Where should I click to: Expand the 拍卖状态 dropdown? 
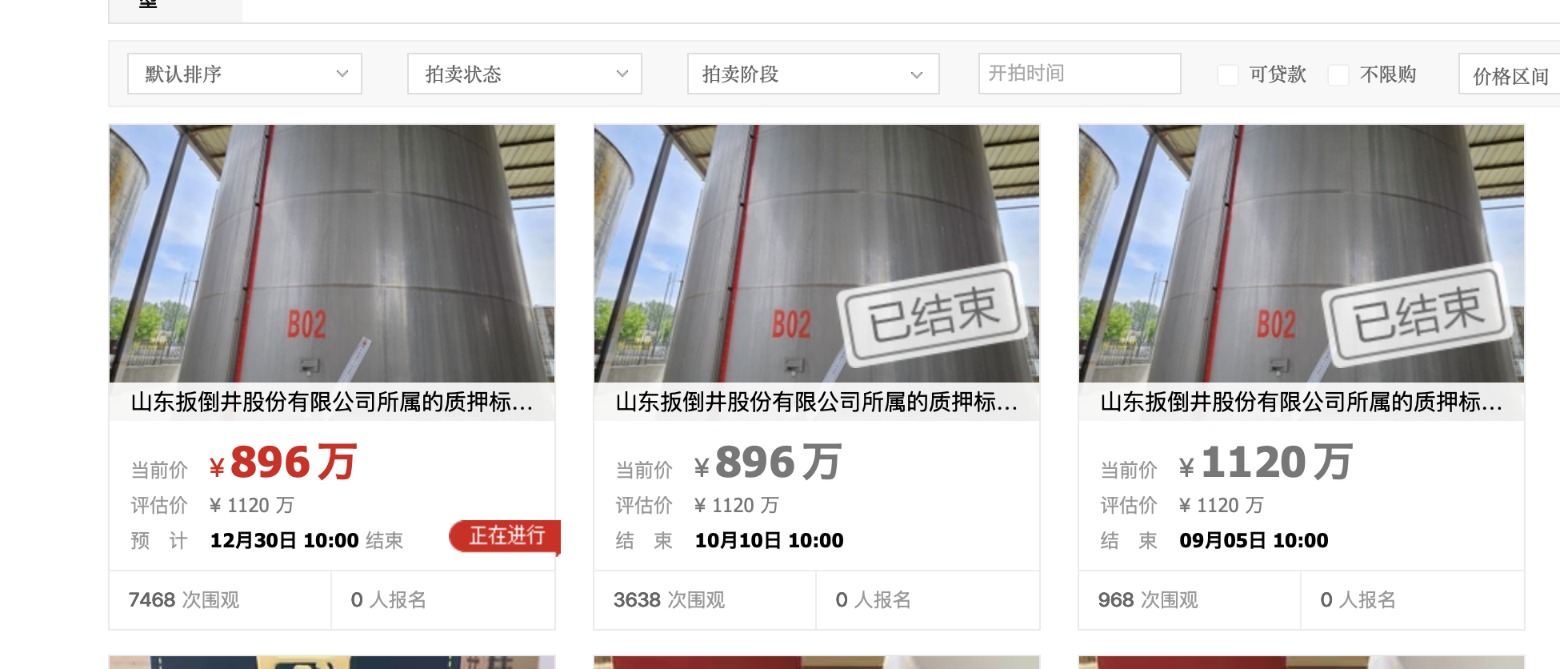524,74
